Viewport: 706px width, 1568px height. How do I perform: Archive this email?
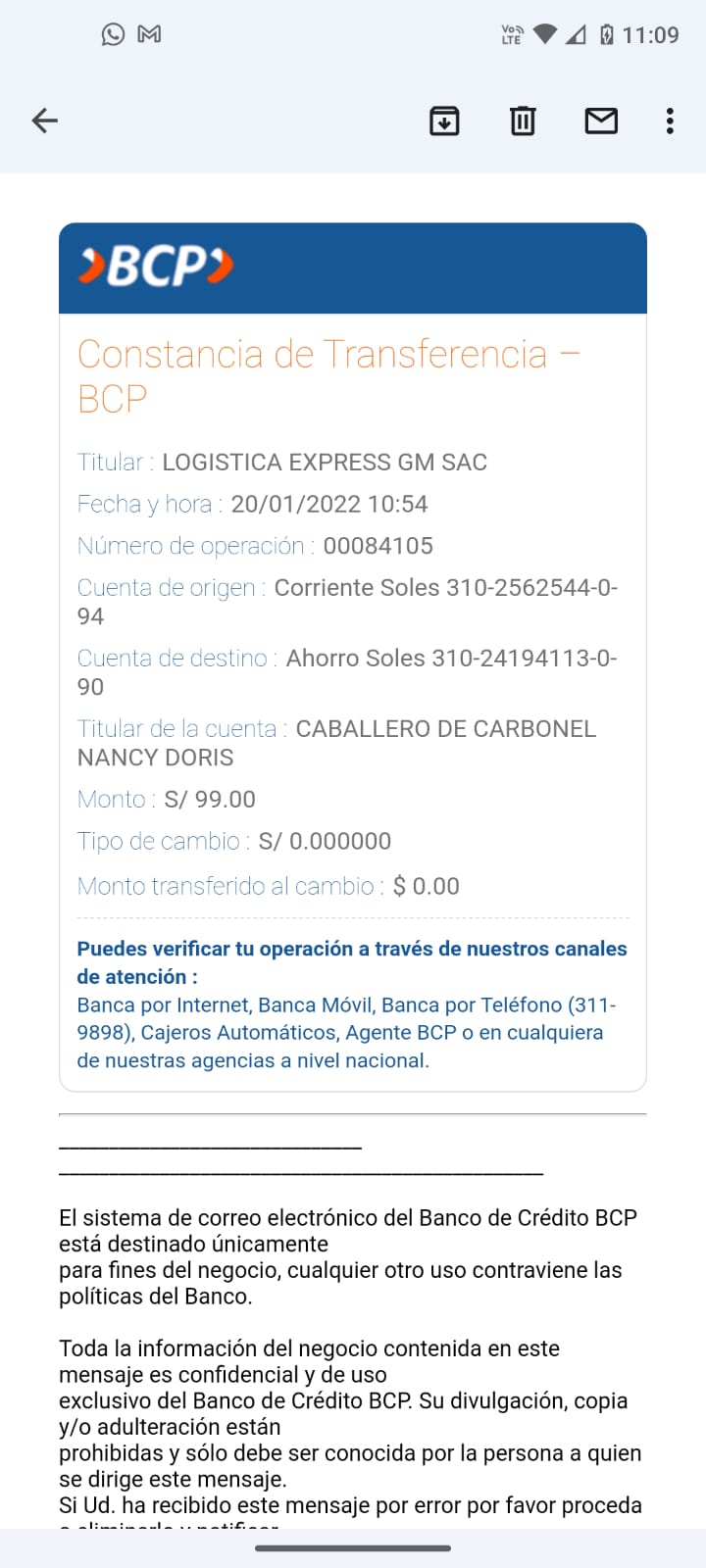(444, 121)
